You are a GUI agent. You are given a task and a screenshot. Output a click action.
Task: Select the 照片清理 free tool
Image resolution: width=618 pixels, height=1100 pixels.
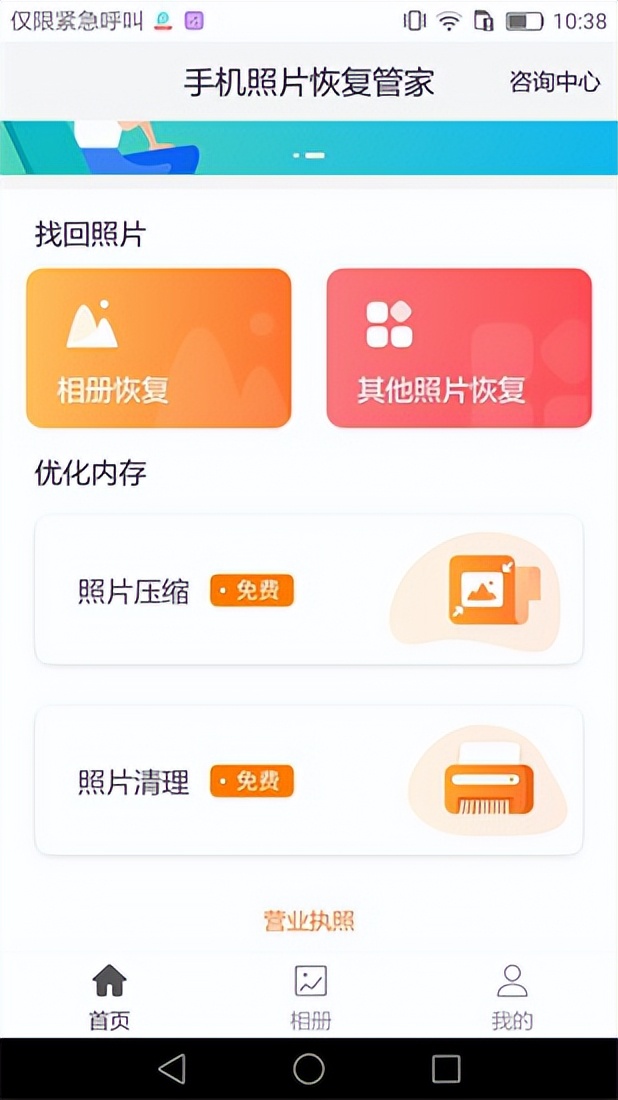tap(309, 781)
